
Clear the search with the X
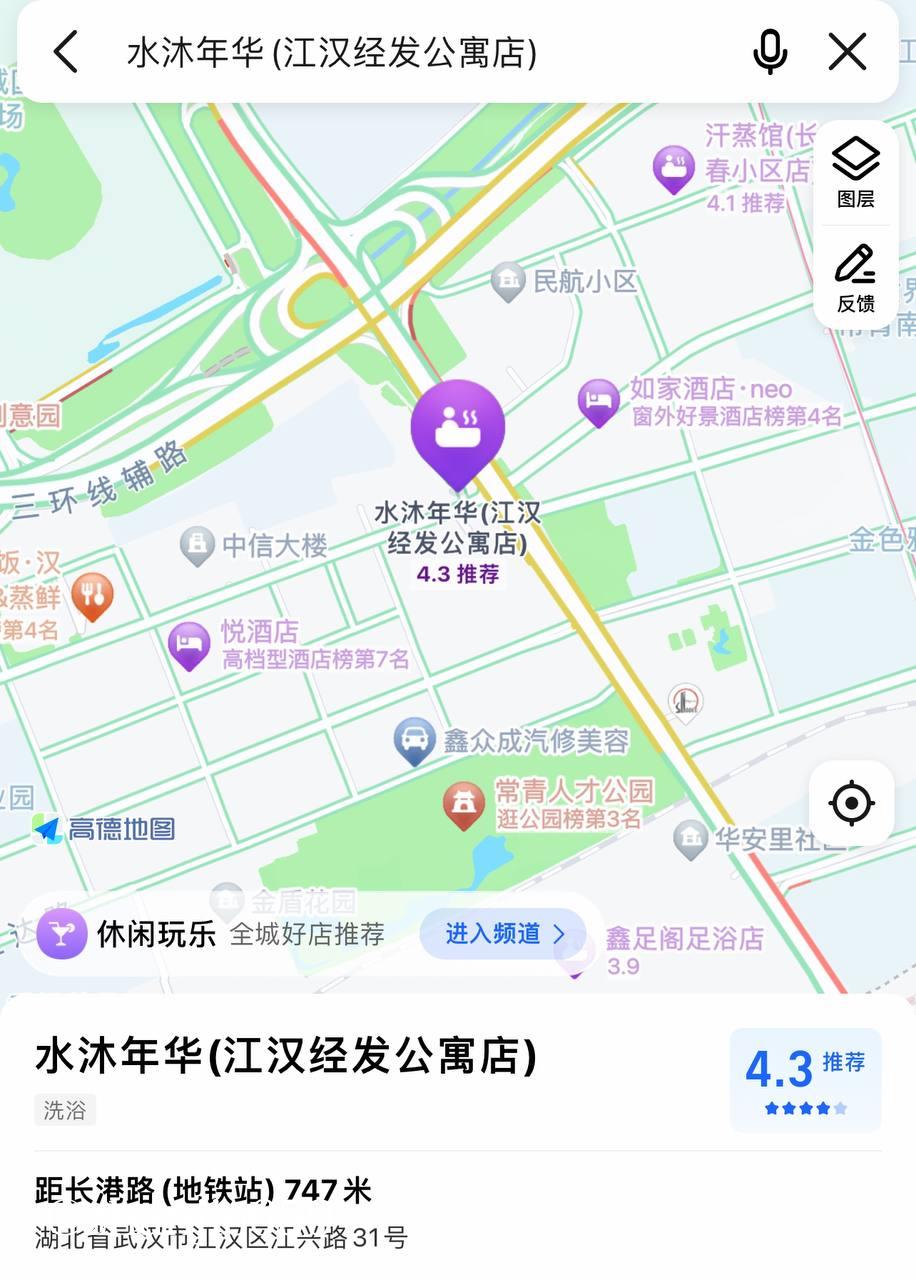click(x=847, y=51)
